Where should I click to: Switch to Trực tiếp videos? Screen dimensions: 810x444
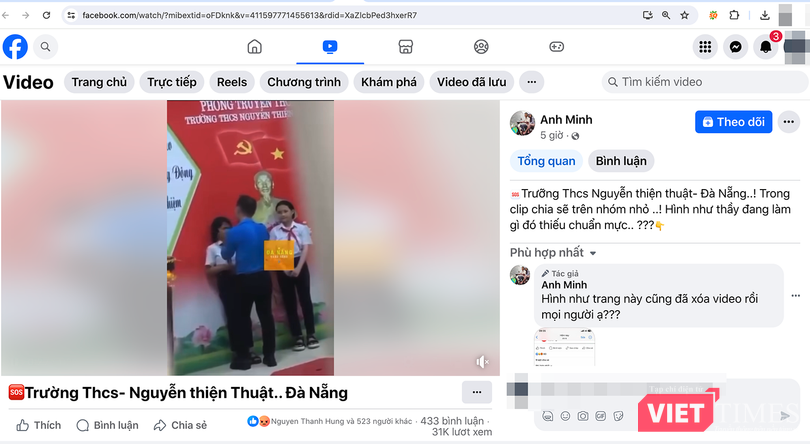point(172,82)
